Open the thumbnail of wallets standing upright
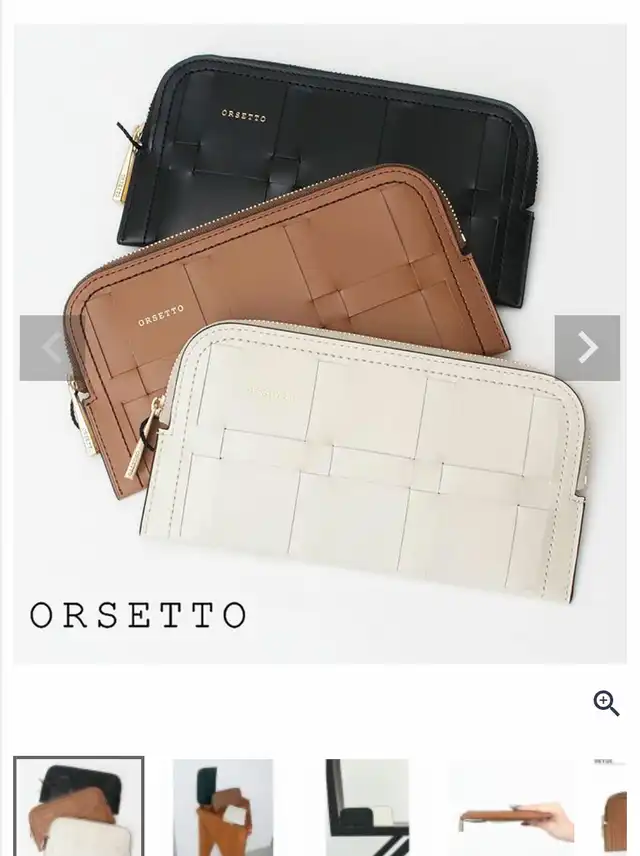 (x=223, y=806)
